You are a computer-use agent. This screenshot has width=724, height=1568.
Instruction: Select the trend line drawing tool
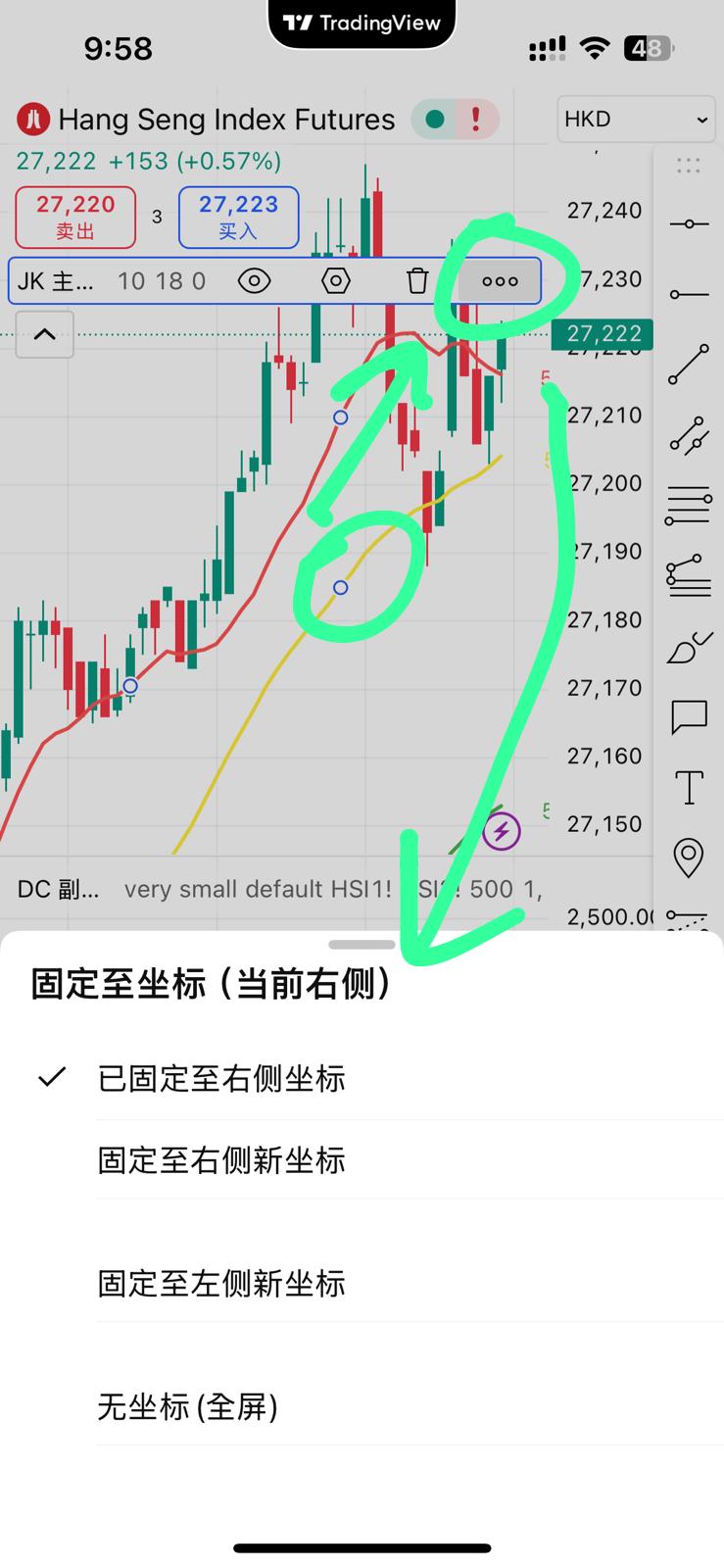689,365
